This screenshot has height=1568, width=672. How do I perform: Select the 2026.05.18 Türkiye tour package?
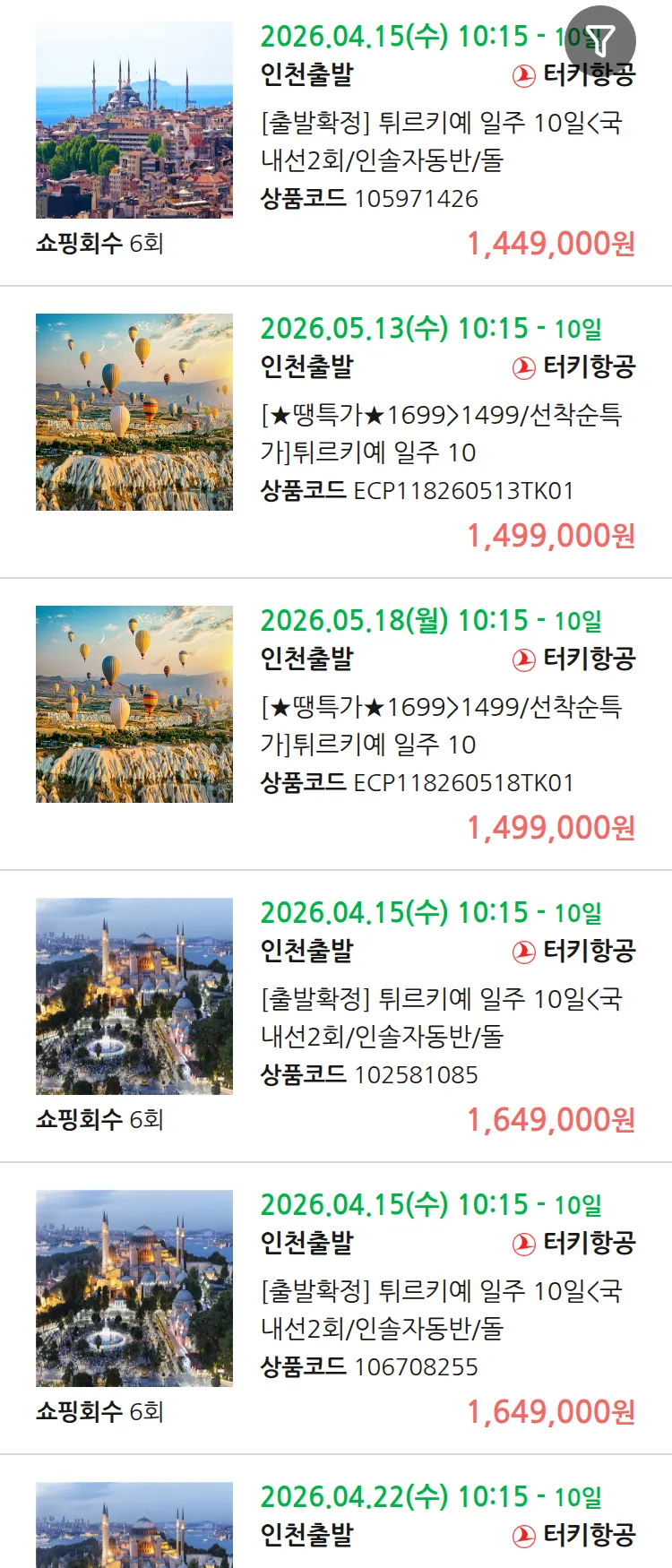click(x=441, y=725)
